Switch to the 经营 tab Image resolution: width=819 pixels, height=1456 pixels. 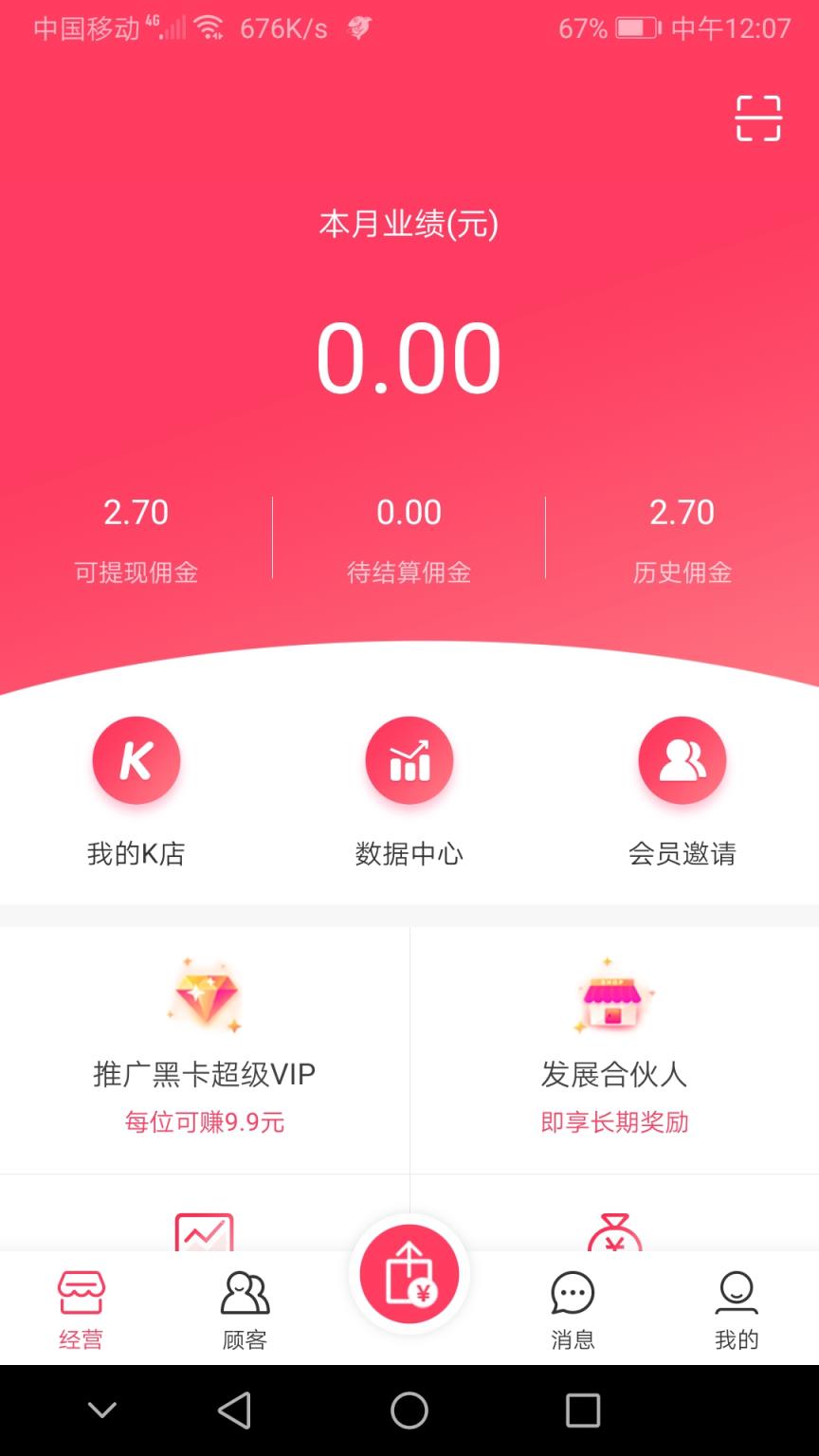pos(80,1308)
